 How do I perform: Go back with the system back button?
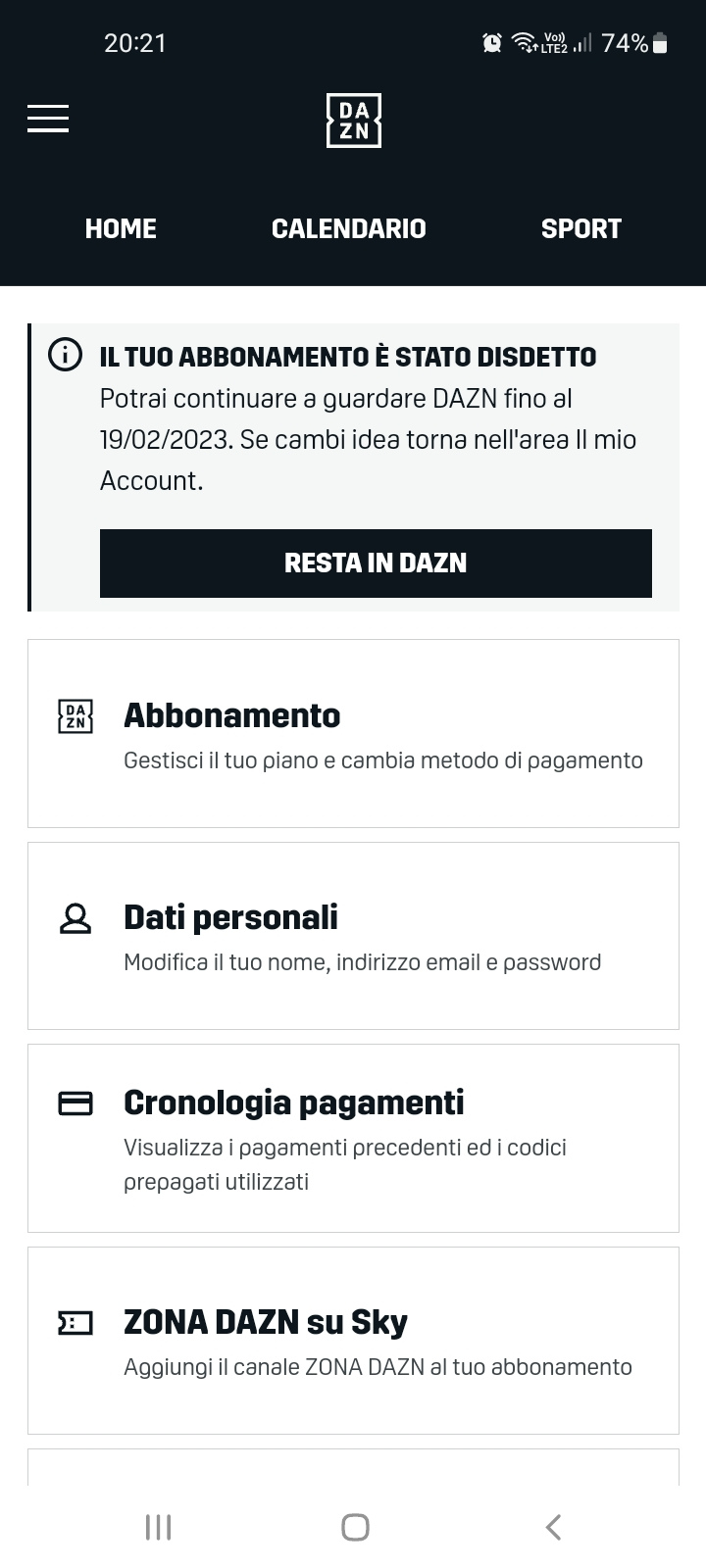[x=553, y=1527]
